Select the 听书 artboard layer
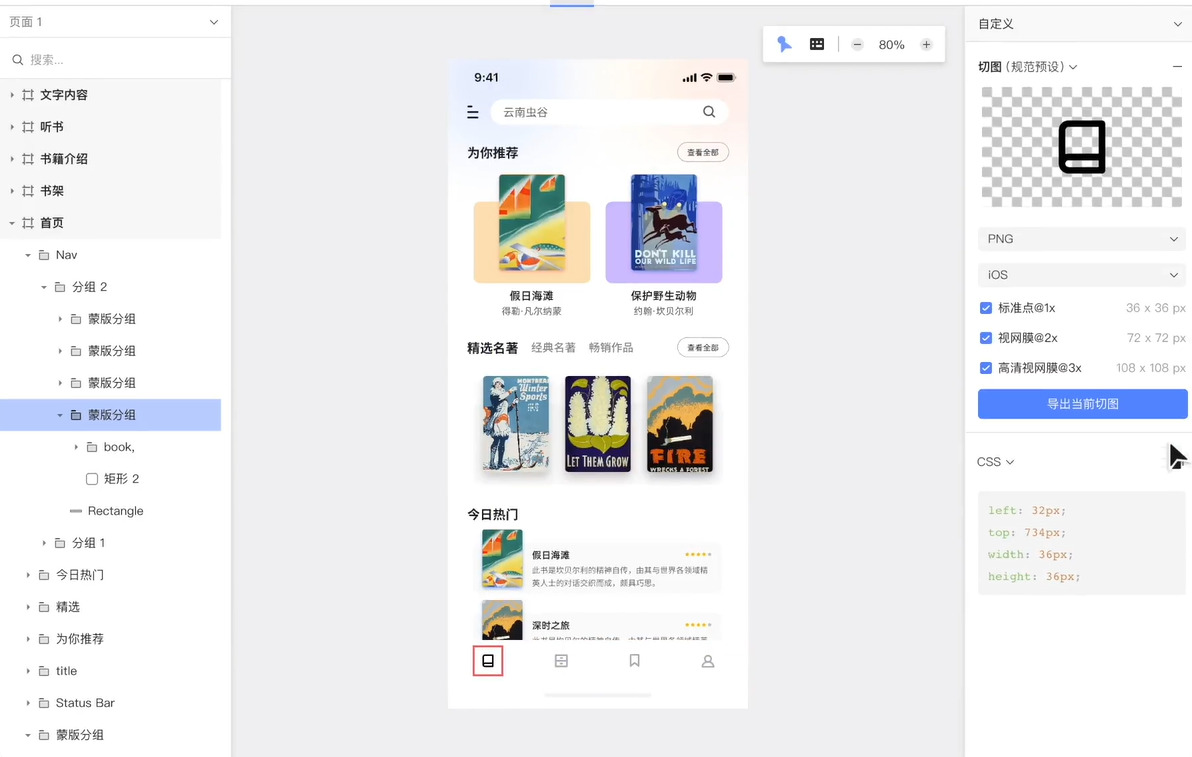 click(x=52, y=127)
